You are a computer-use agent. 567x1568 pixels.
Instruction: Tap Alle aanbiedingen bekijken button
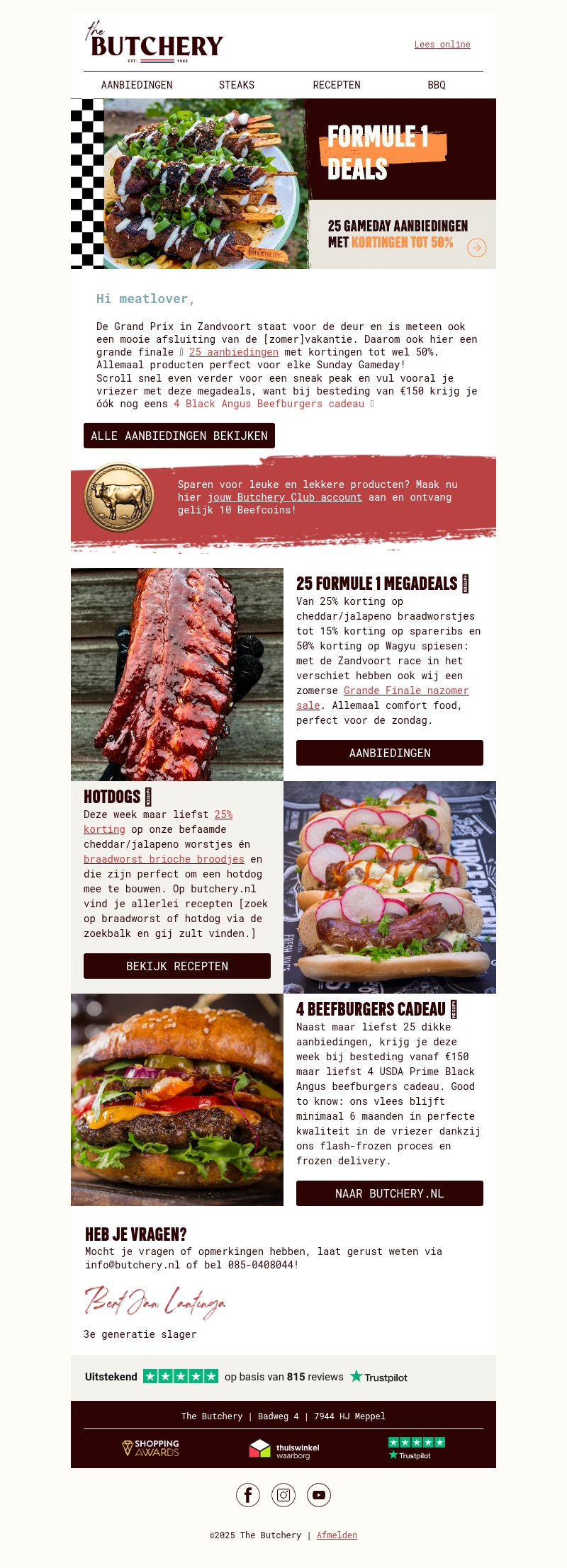point(179,436)
